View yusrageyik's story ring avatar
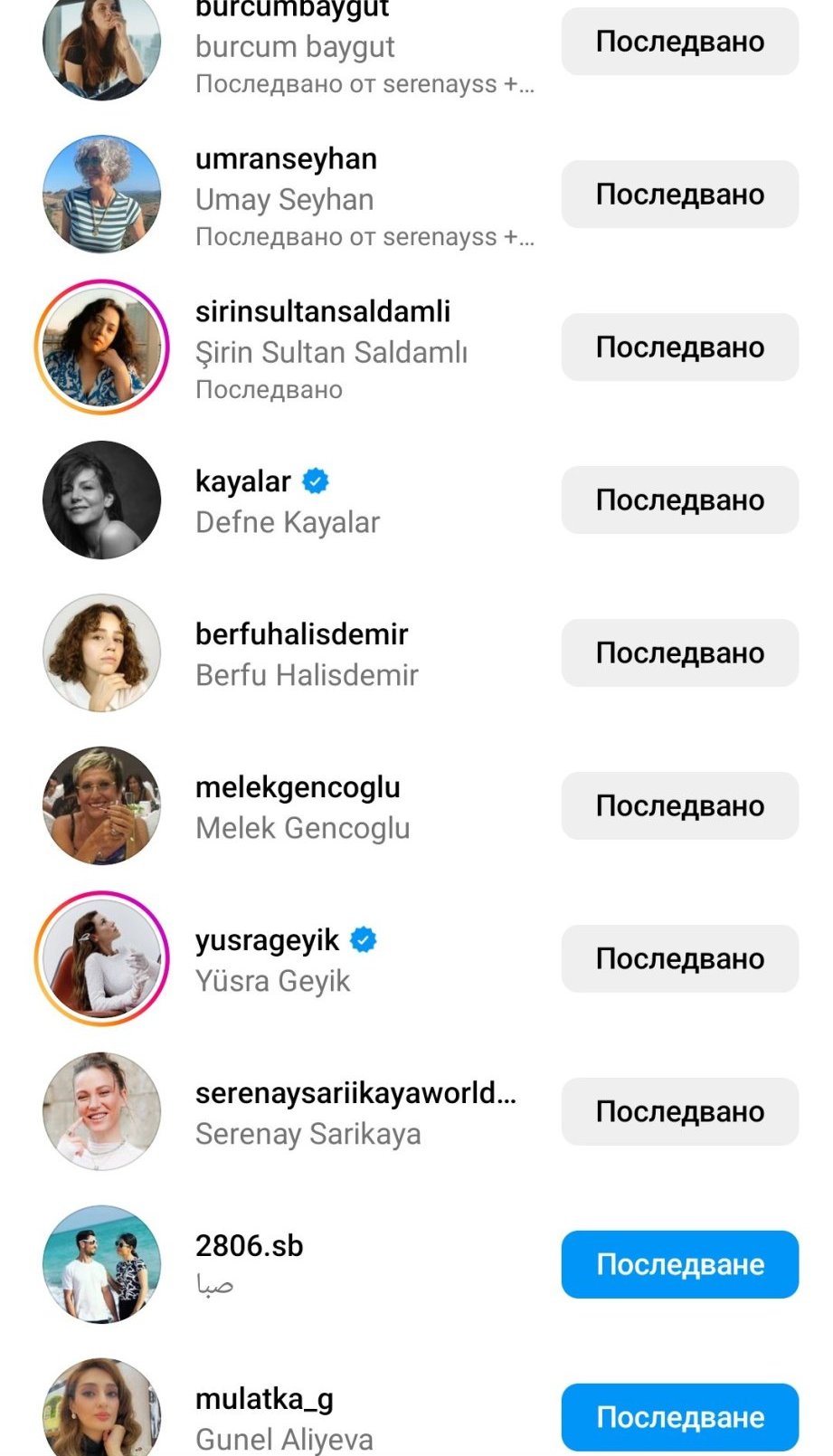The image size is (833, 1456). [x=102, y=959]
